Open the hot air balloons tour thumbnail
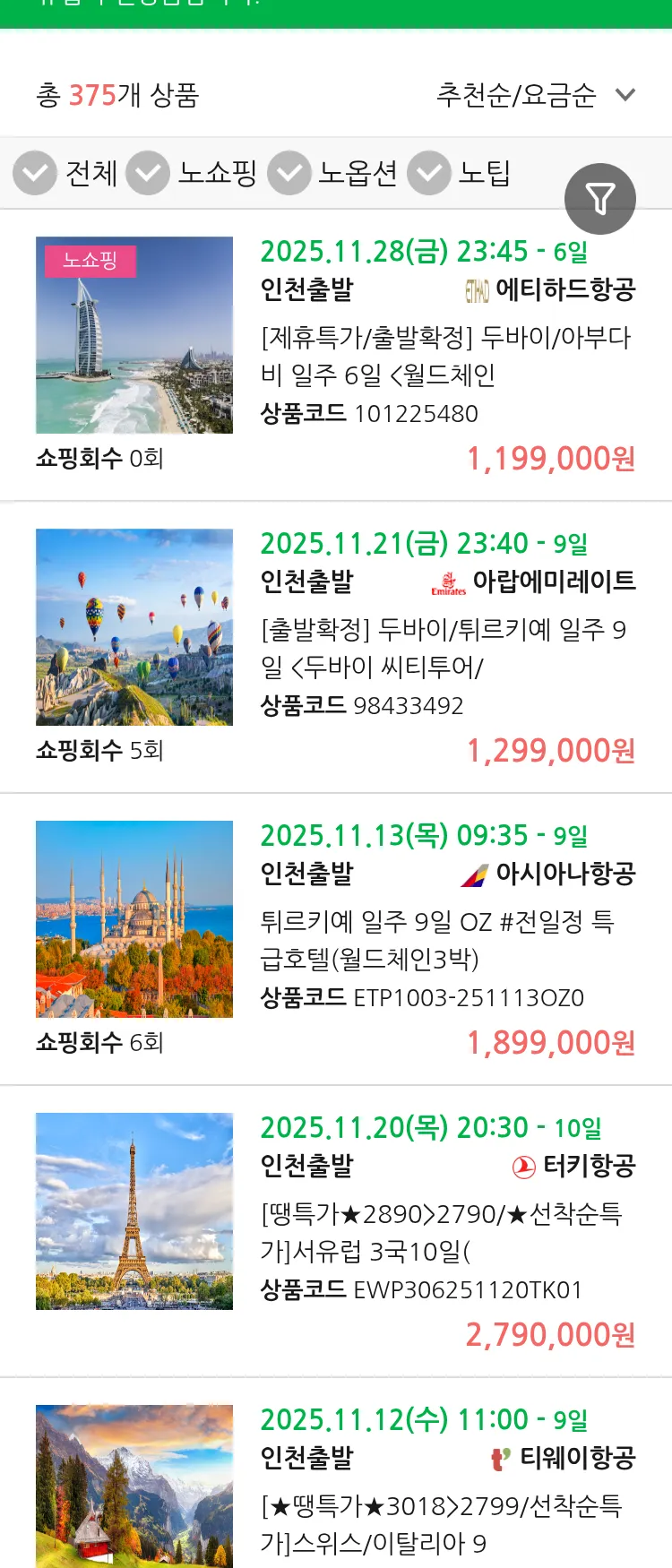Viewport: 672px width, 1568px height. [x=134, y=626]
